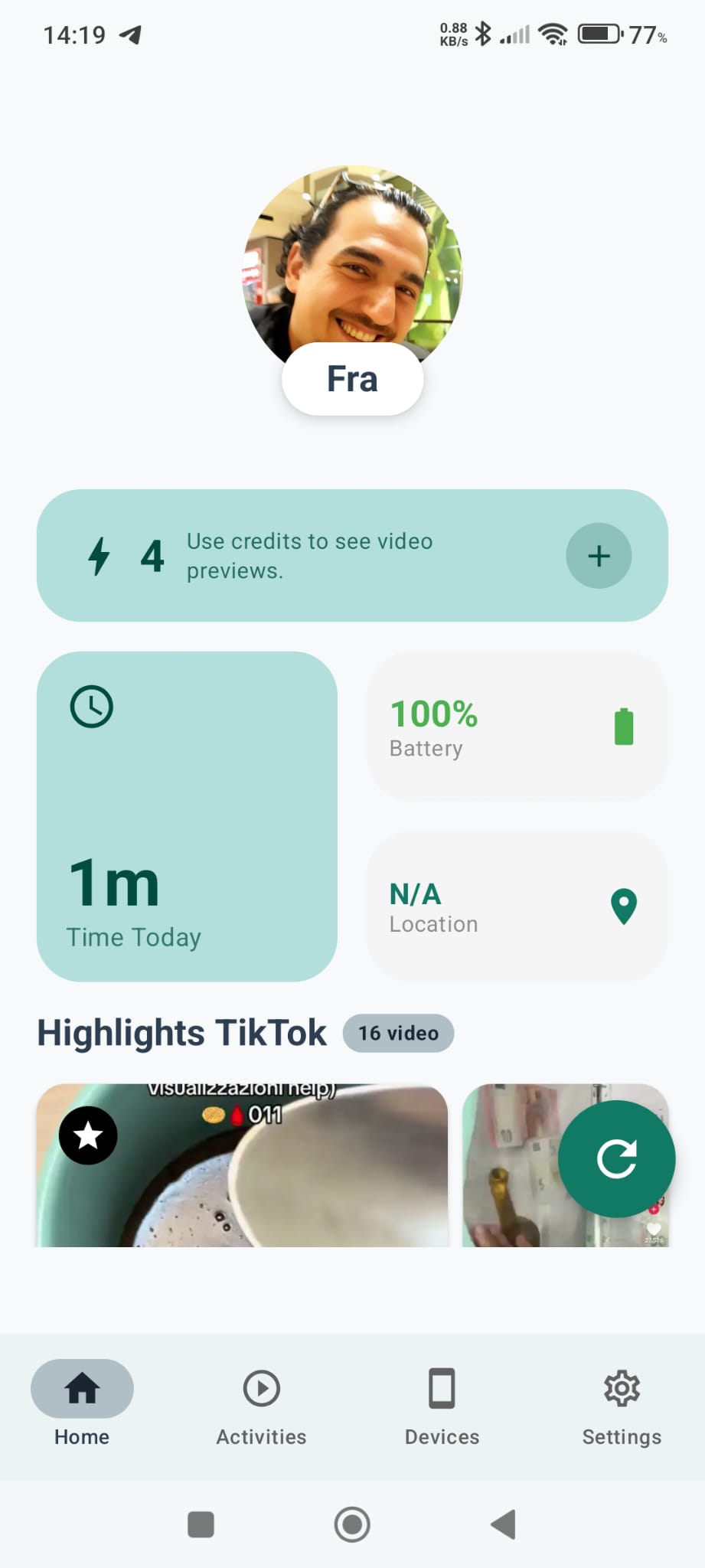Tap the Activities play icon
The height and width of the screenshot is (1568, 705).
(x=261, y=1388)
